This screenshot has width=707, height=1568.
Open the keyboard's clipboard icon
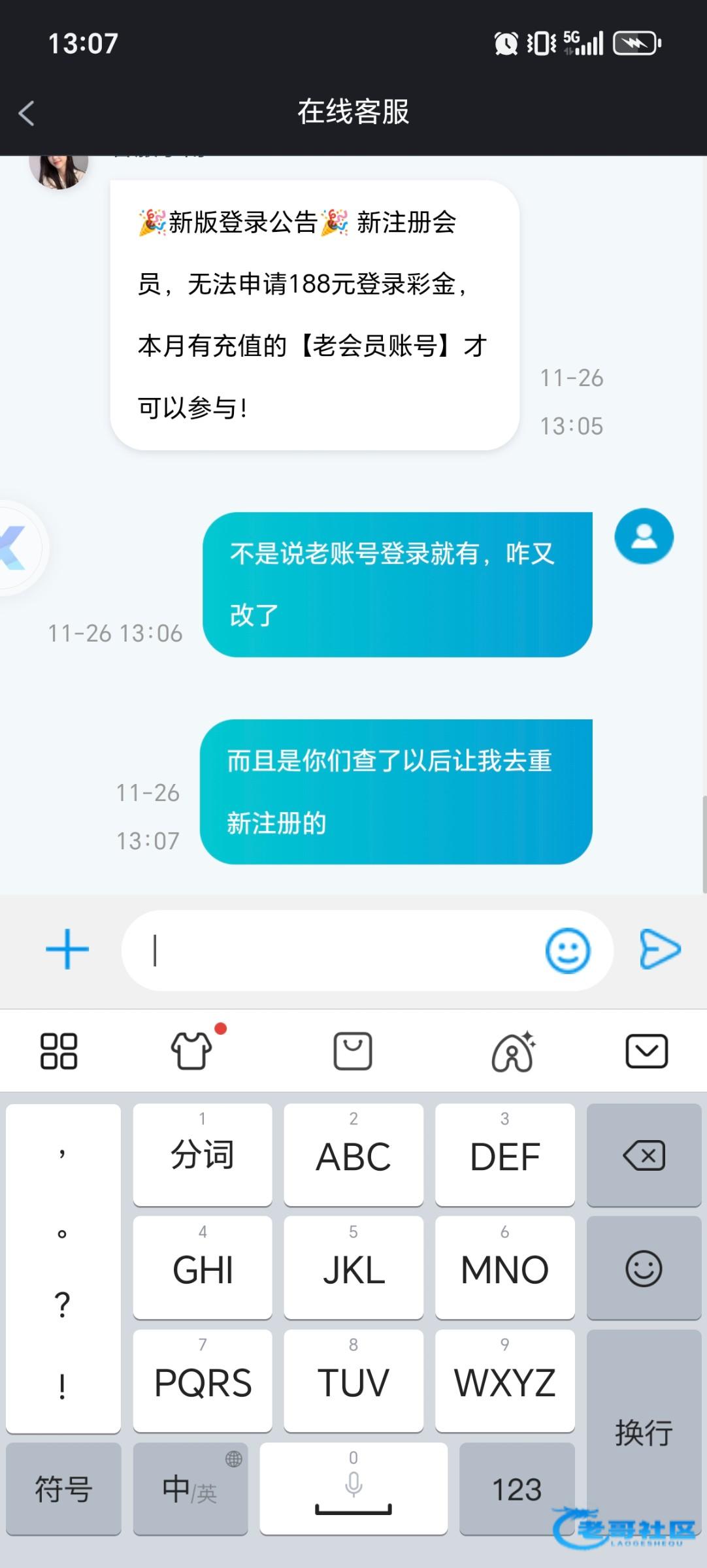pos(353,1051)
